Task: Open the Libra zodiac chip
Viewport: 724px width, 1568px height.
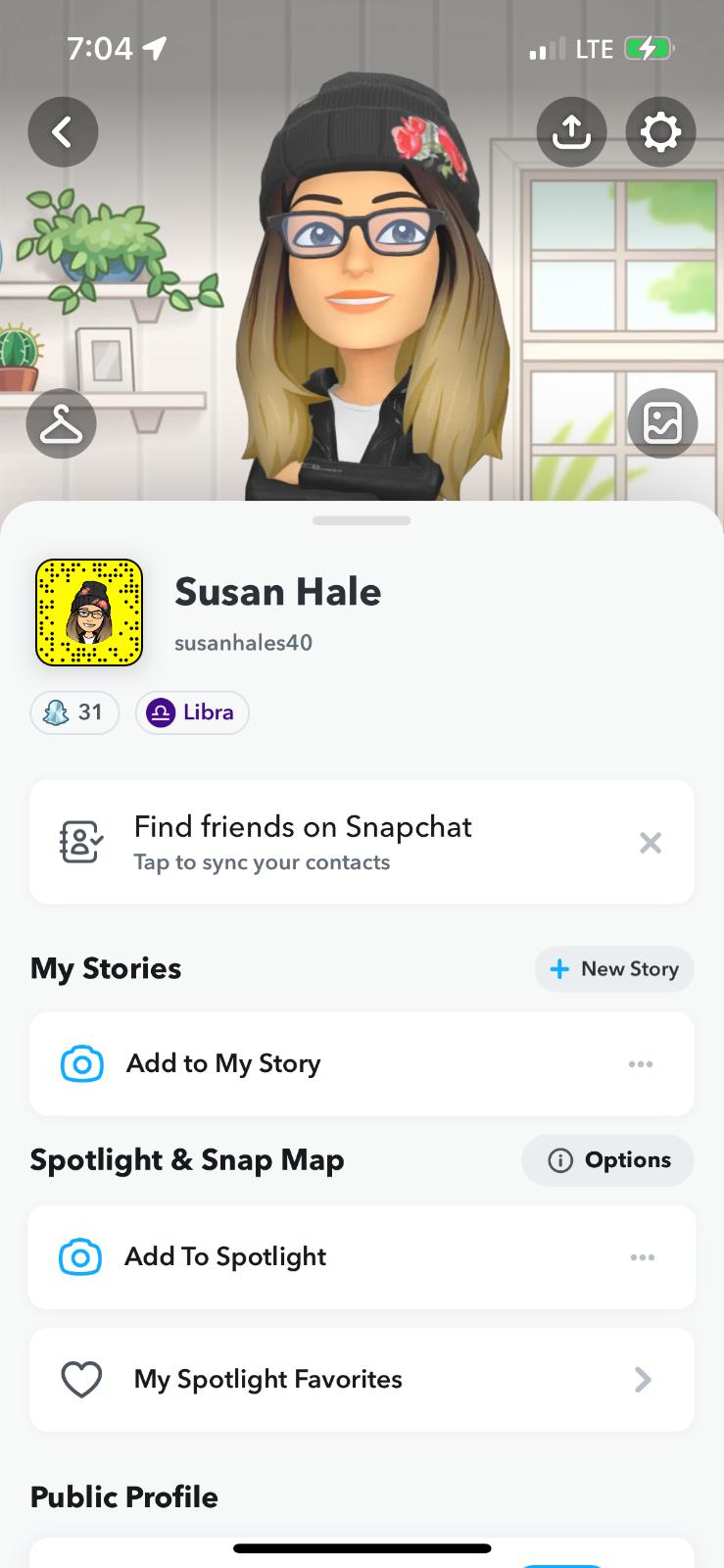Action: click(192, 712)
